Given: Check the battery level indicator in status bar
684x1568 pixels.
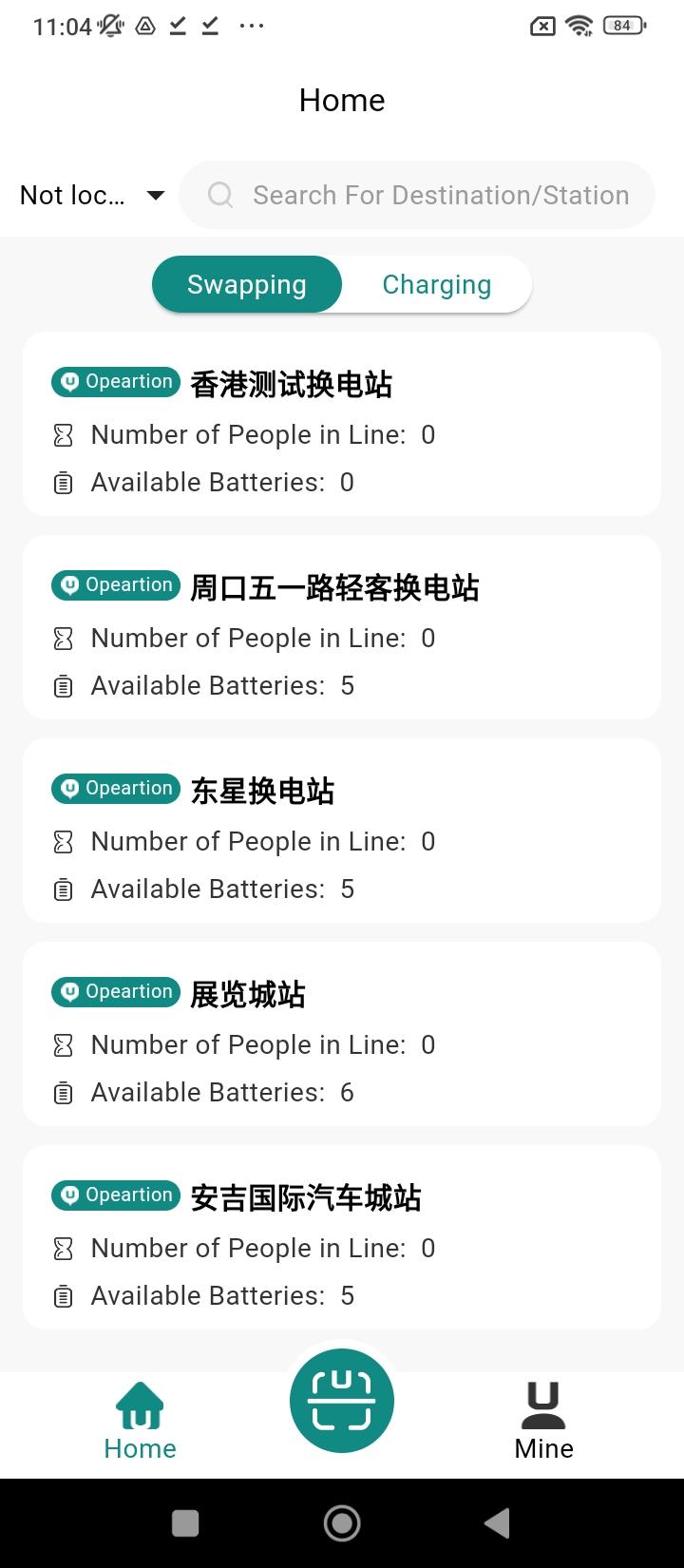Looking at the screenshot, I should (621, 26).
